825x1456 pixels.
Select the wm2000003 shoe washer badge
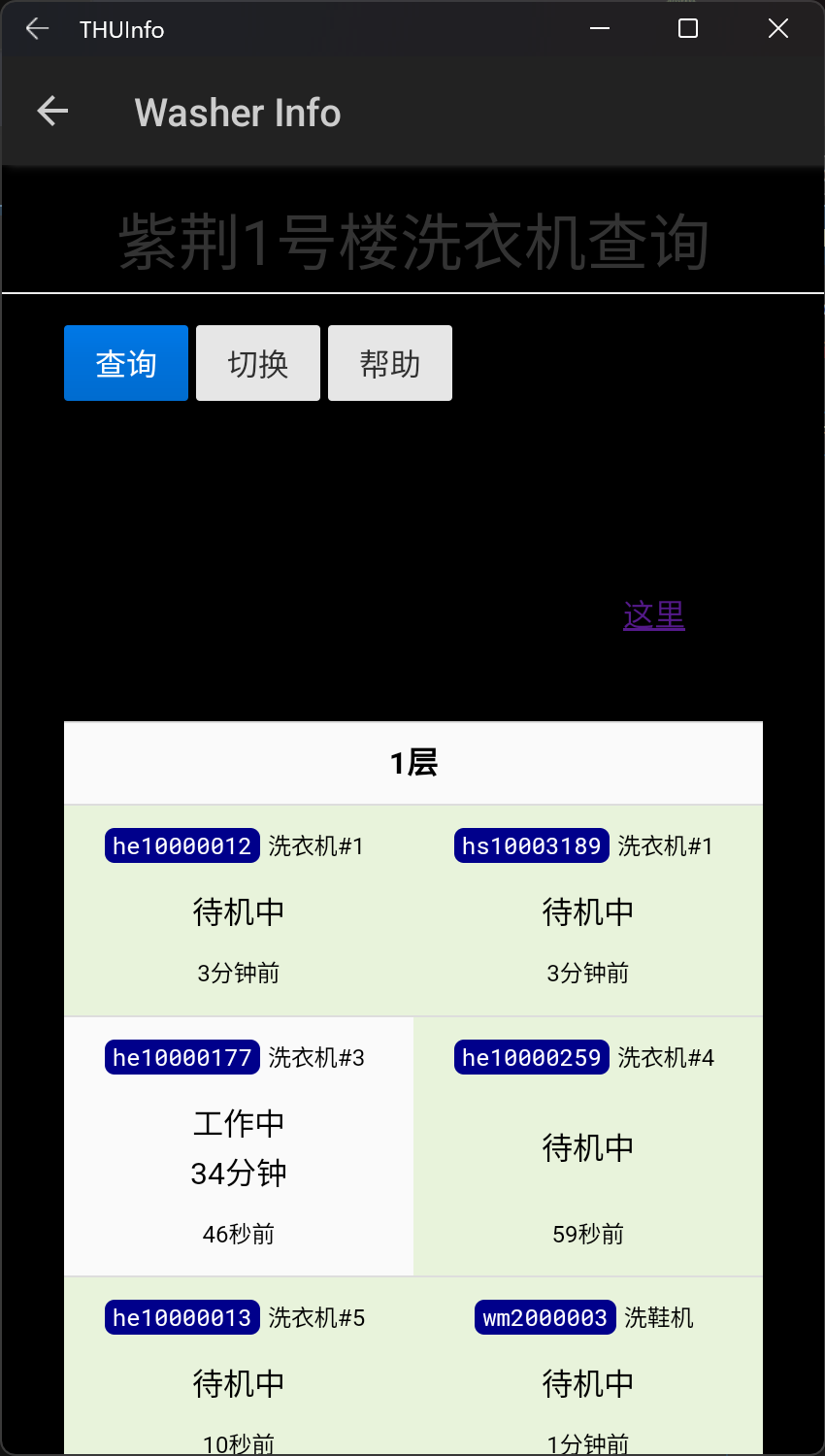click(544, 1317)
